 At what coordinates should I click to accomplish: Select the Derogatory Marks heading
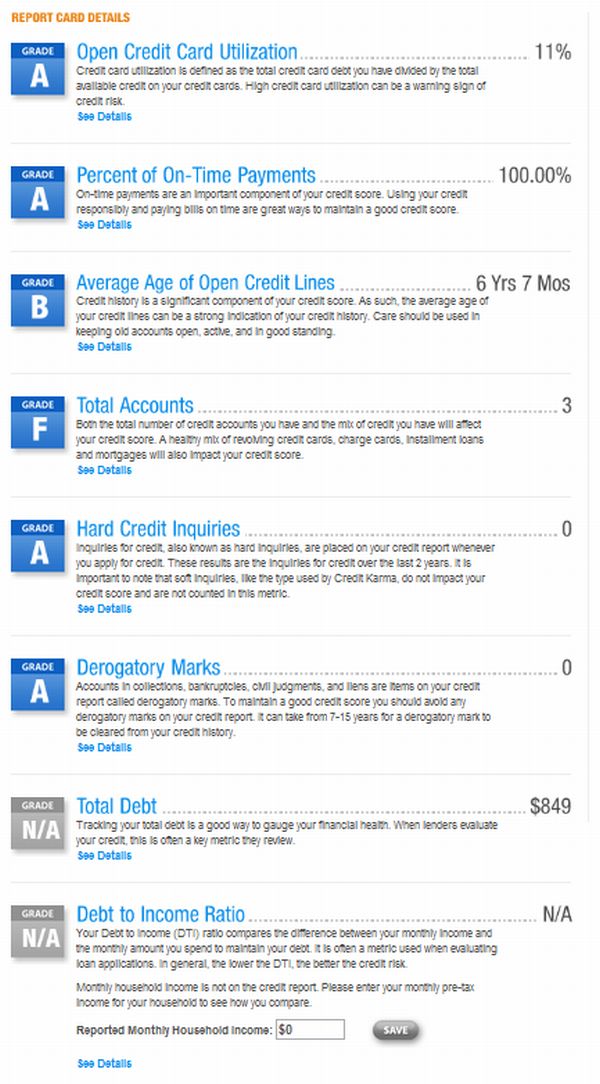(148, 667)
